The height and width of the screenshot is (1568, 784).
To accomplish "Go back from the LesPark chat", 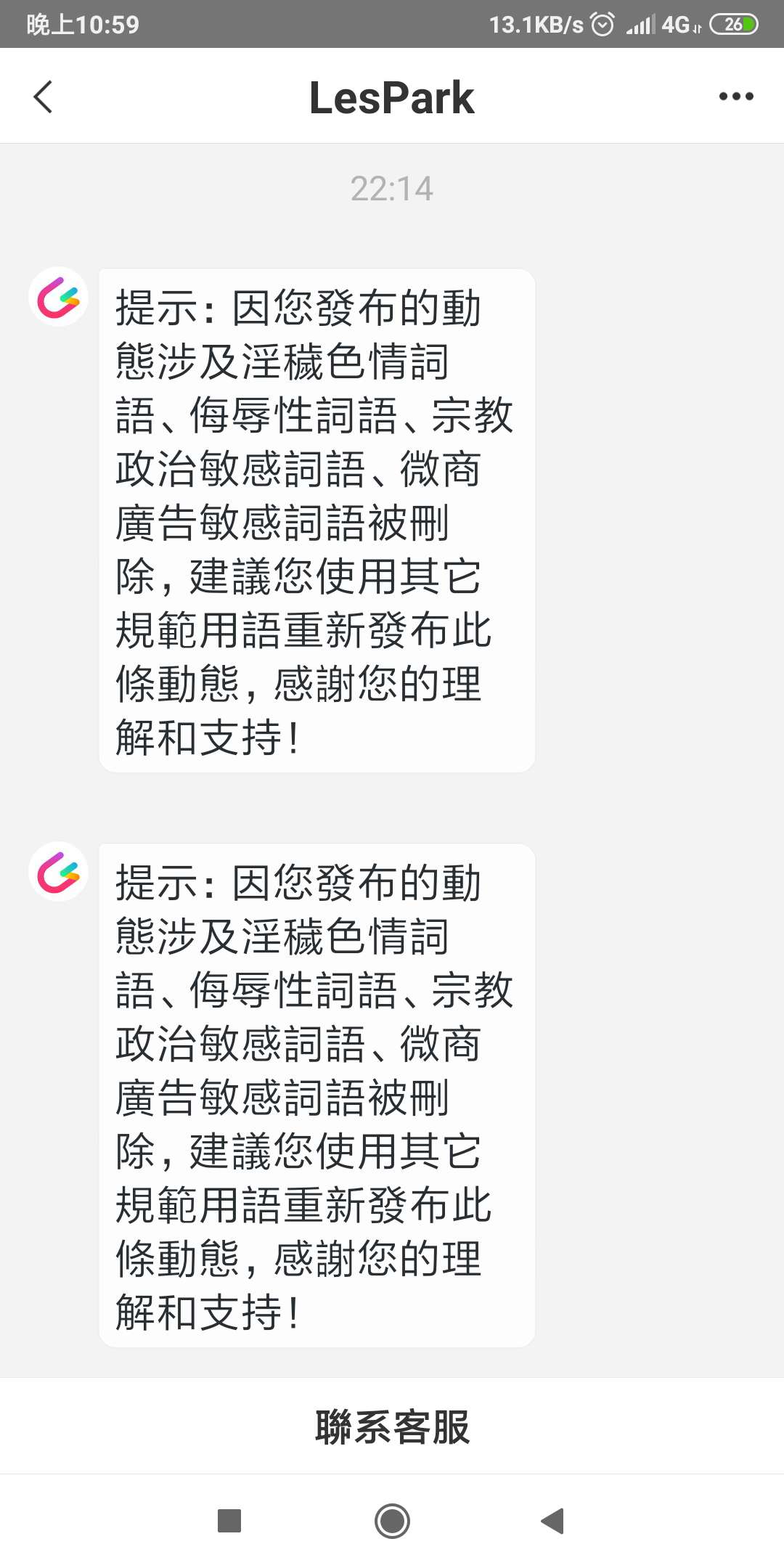I will coord(44,97).
